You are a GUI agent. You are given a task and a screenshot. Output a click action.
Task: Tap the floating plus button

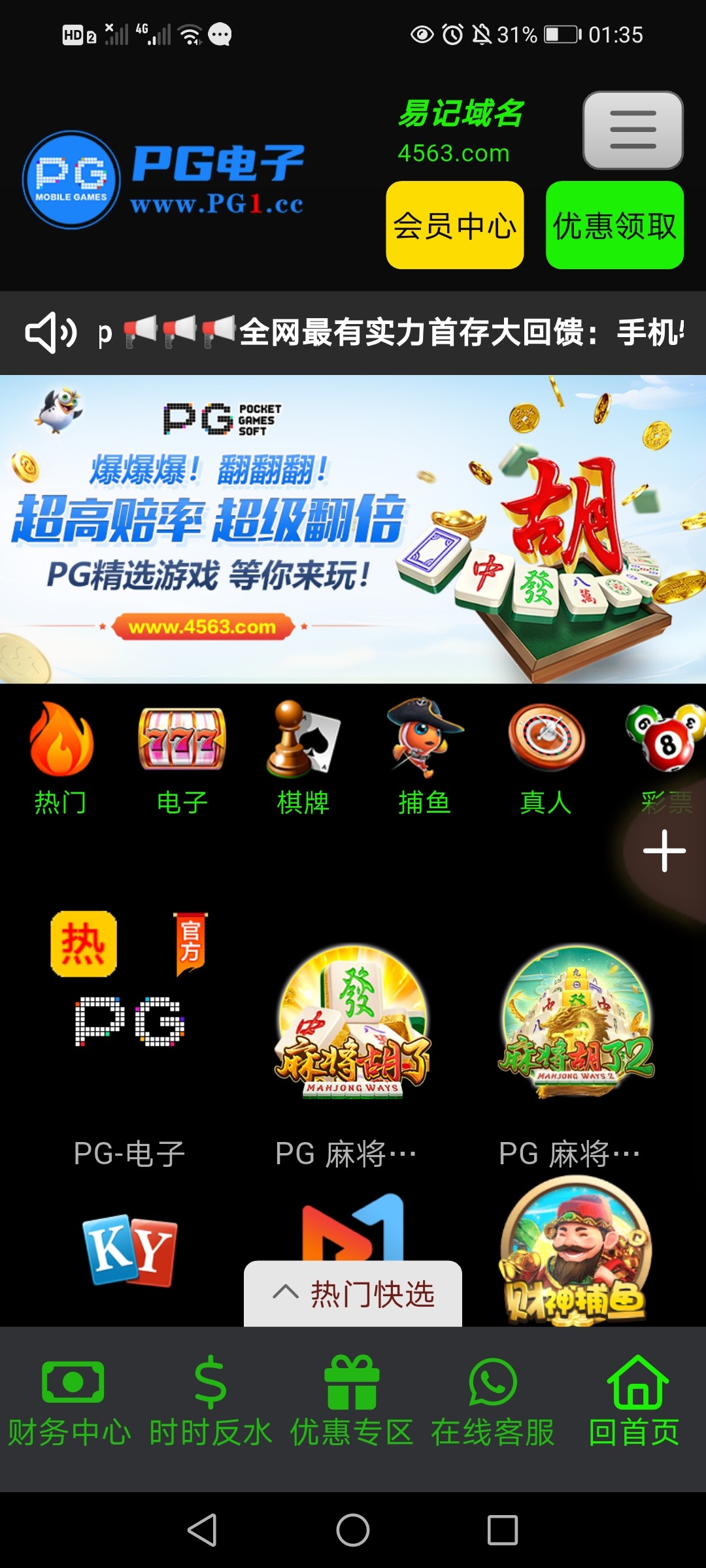tap(664, 851)
